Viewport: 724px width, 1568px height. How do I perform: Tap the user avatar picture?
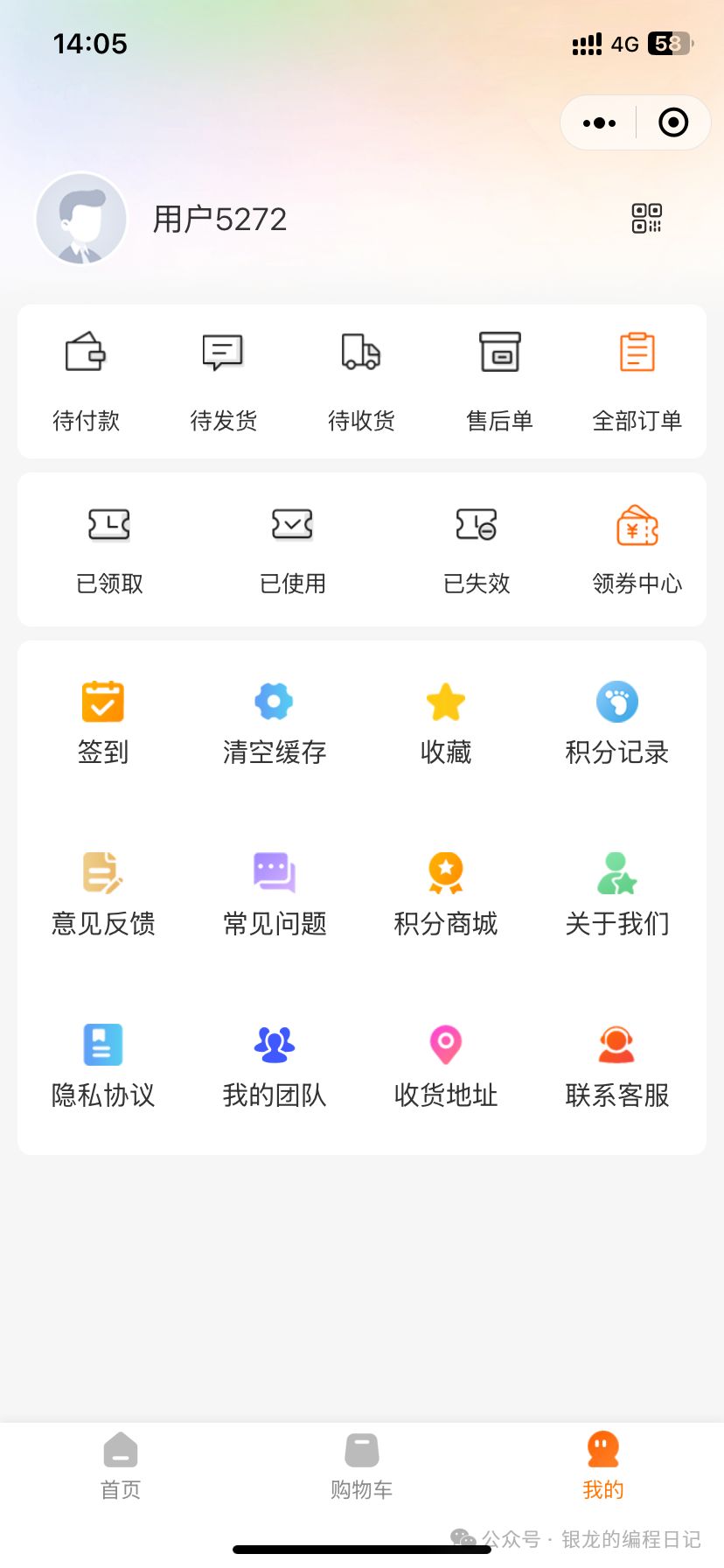81,219
